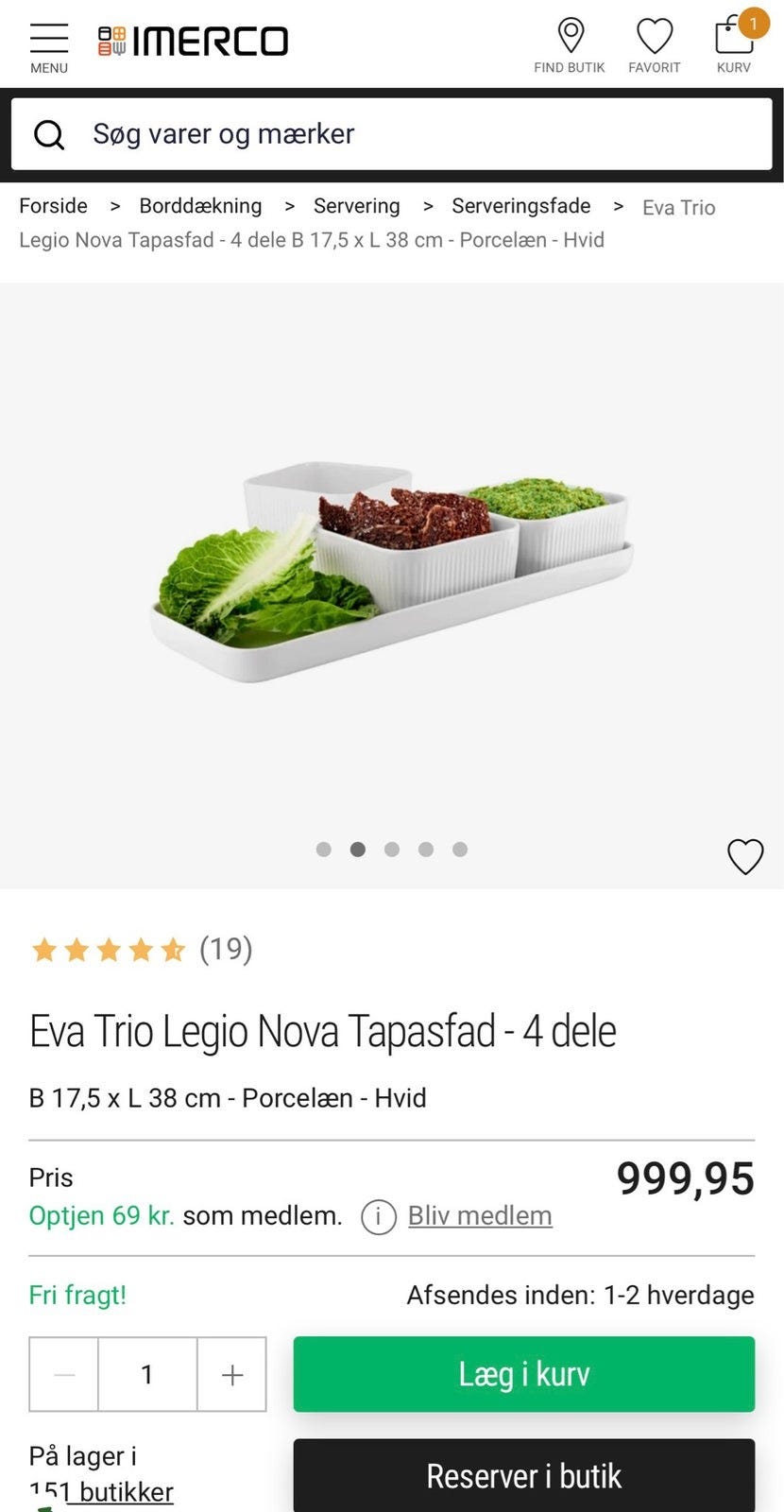Add item with "Læg i kurv"
This screenshot has height=1512, width=784.
point(523,1374)
